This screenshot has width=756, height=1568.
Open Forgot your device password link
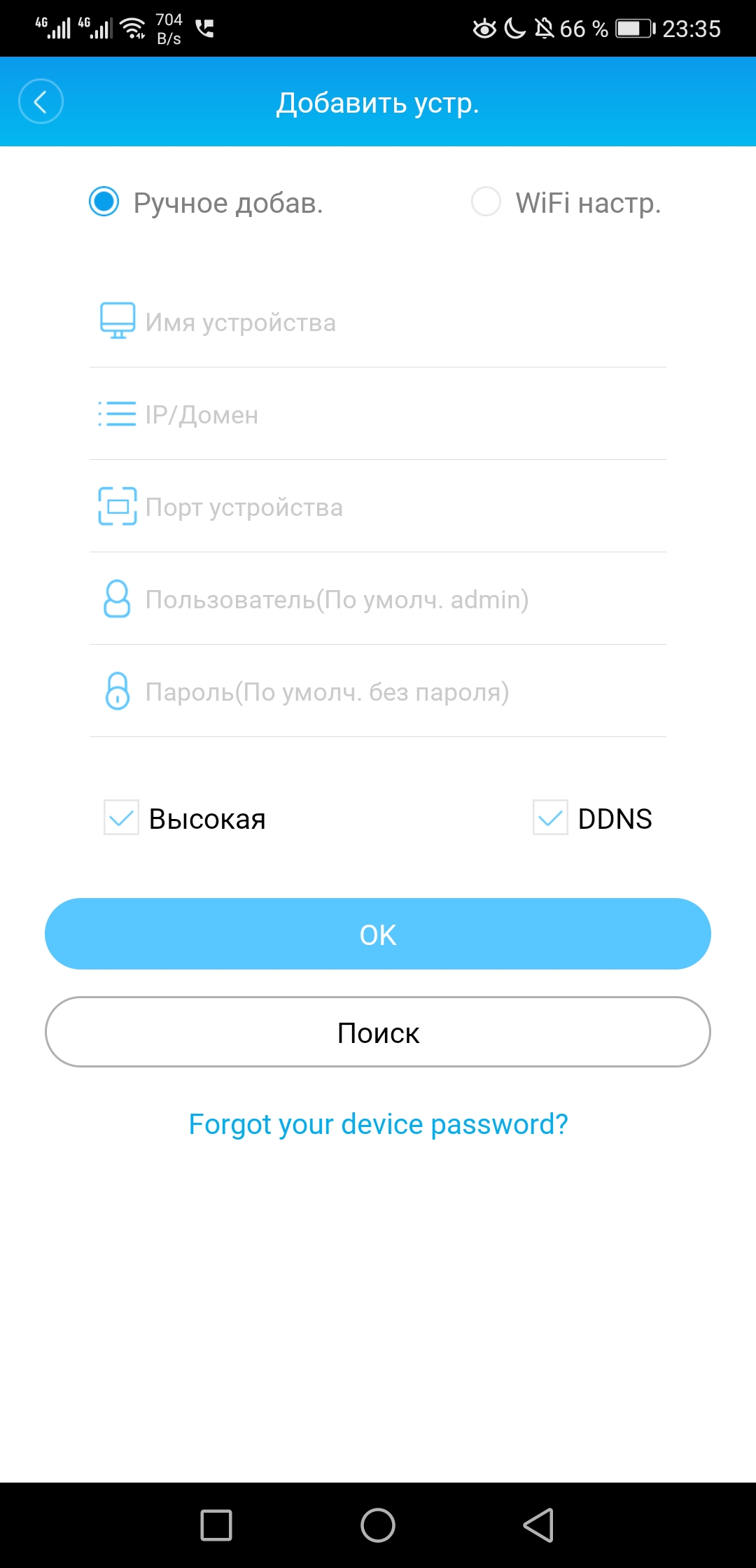(x=378, y=1124)
